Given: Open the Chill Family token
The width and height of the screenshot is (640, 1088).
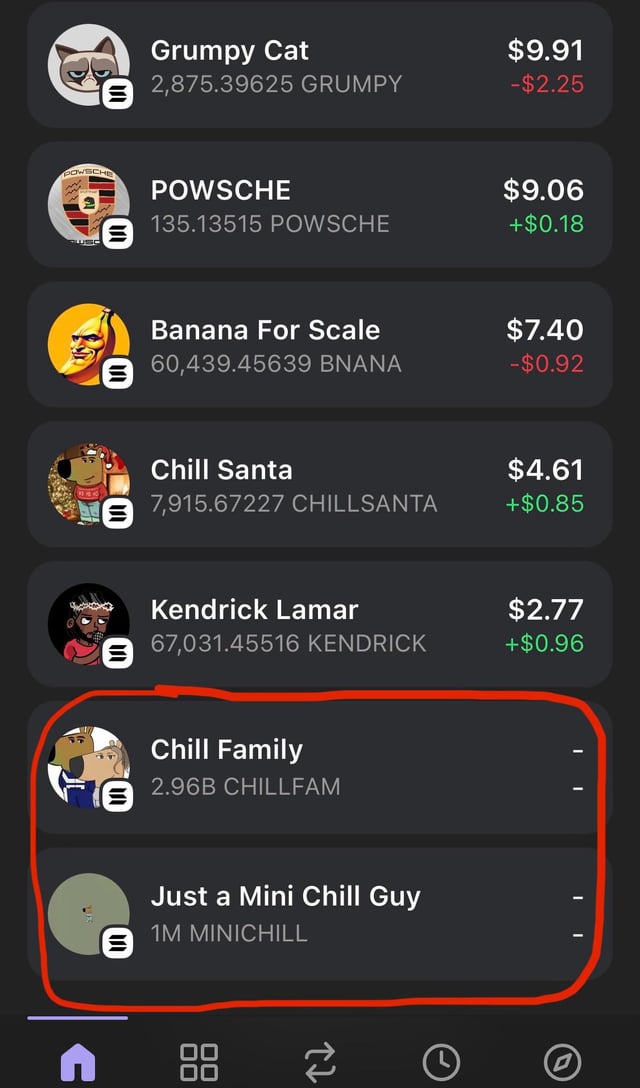Looking at the screenshot, I should pos(320,767).
